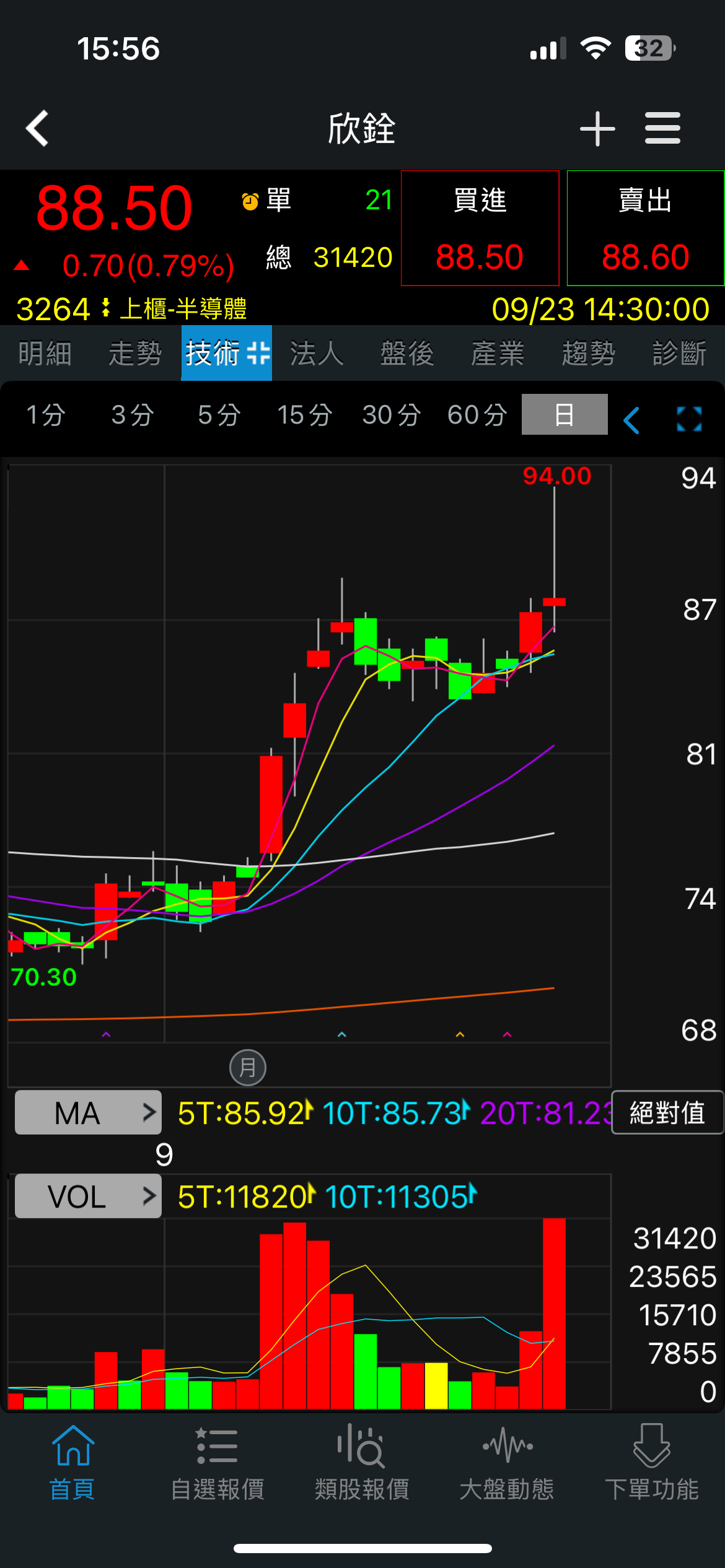Open the 法人 tab
The image size is (725, 1568).
click(x=317, y=353)
